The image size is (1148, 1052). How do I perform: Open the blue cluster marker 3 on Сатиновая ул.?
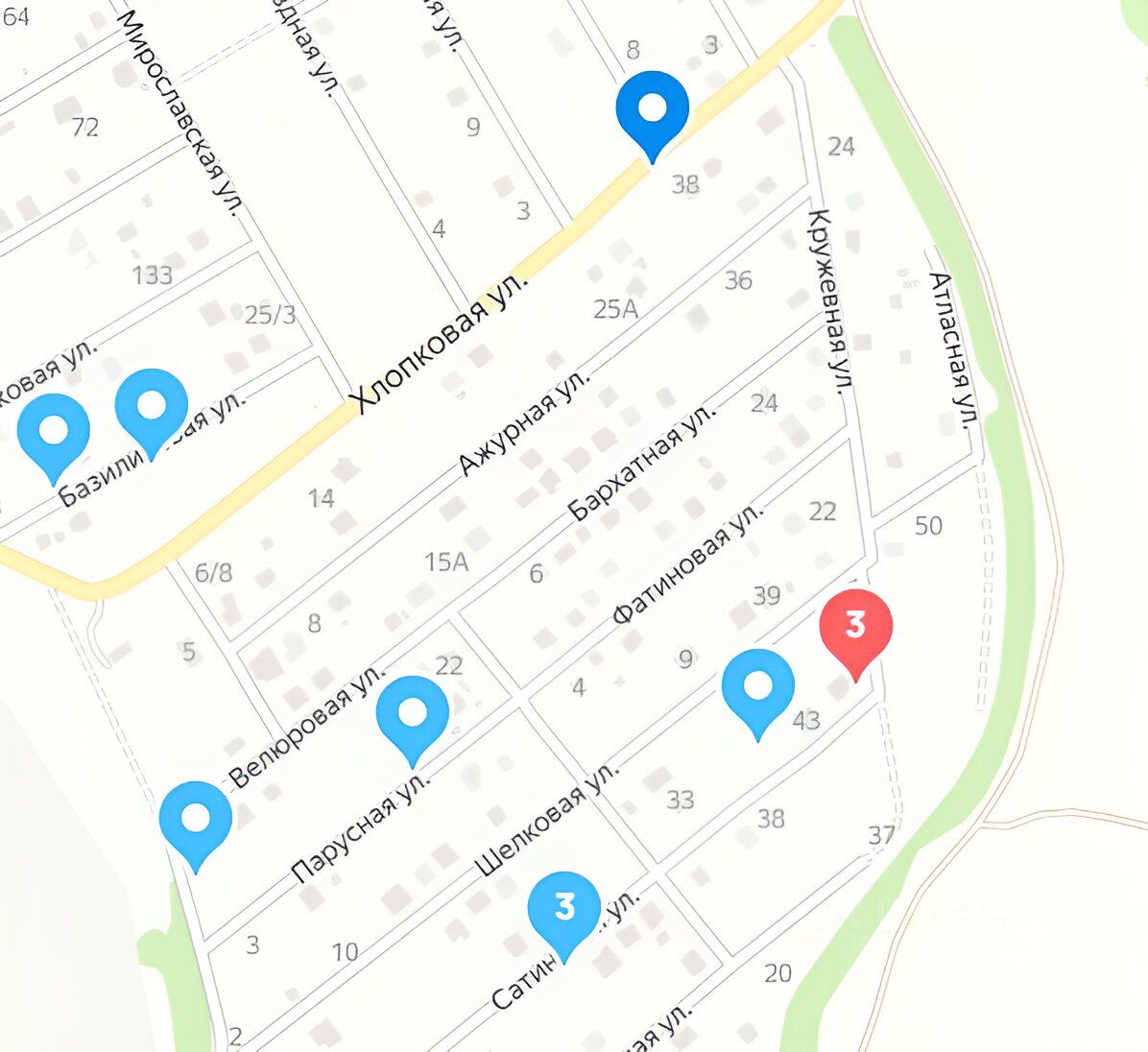(564, 907)
